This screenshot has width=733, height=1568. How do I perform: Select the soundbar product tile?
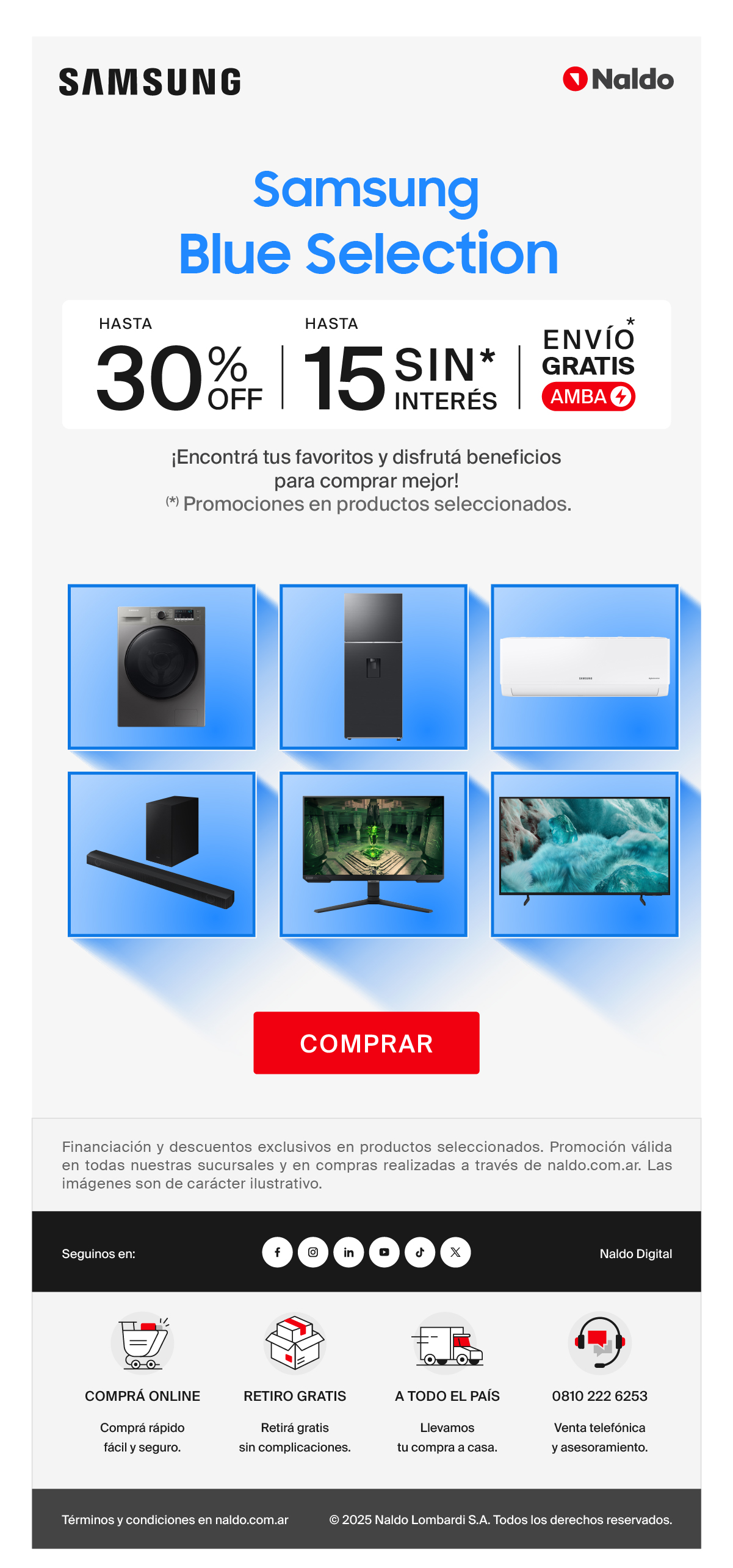[x=162, y=854]
